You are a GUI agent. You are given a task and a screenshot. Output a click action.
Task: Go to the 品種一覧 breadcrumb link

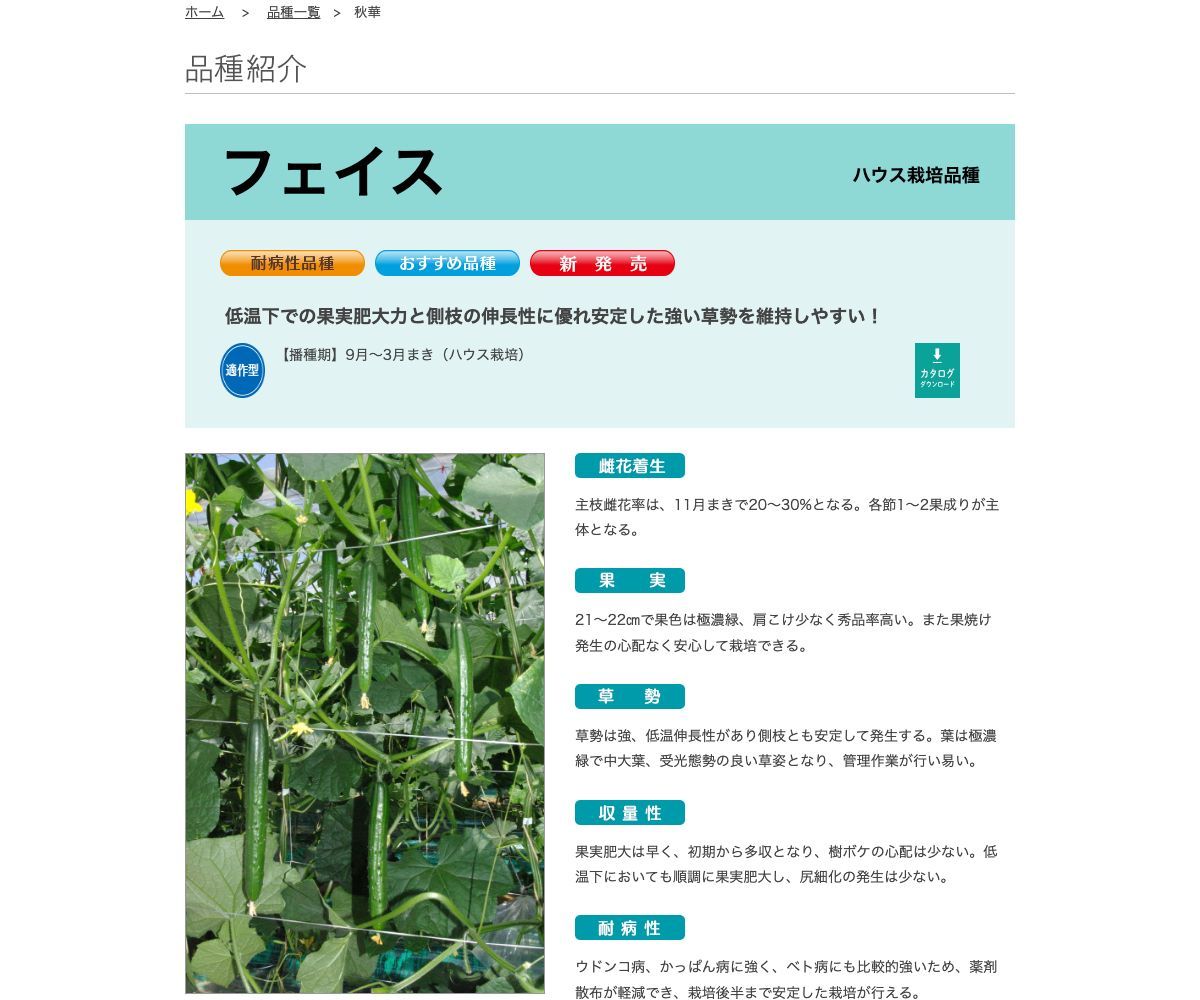point(293,12)
